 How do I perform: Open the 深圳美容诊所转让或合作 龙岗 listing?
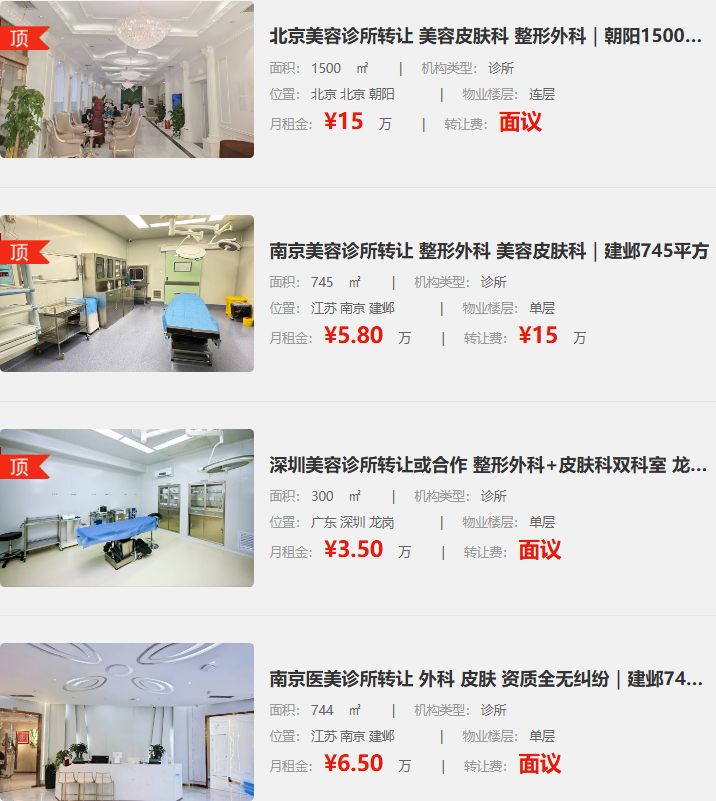pyautogui.click(x=487, y=465)
